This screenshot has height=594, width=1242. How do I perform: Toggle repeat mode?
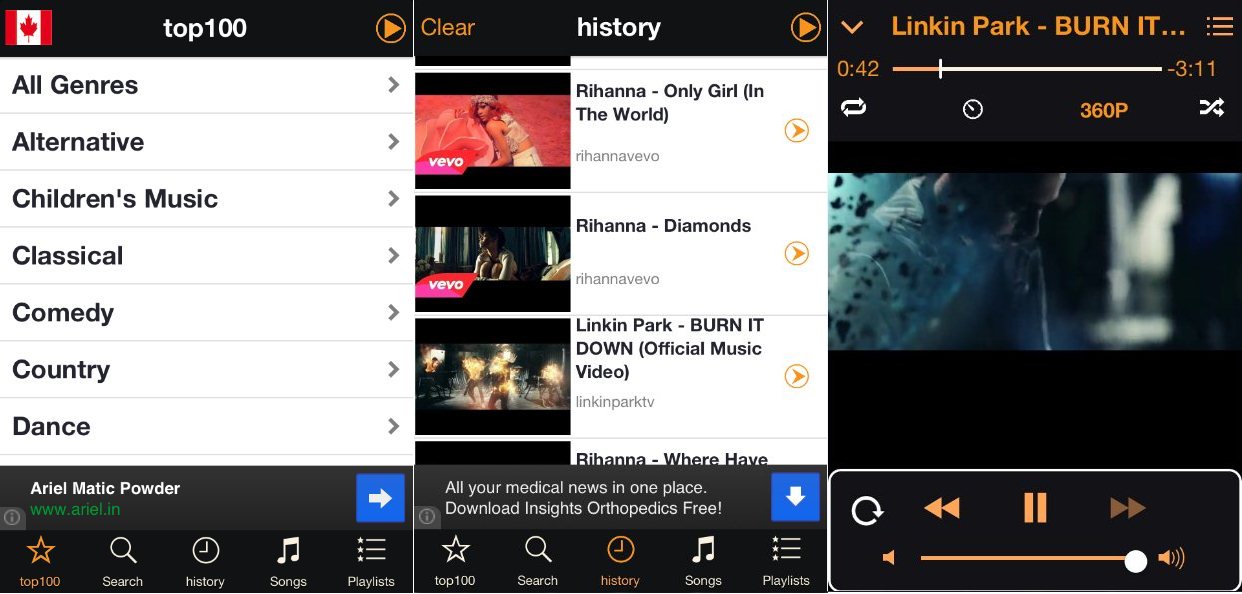pos(853,108)
